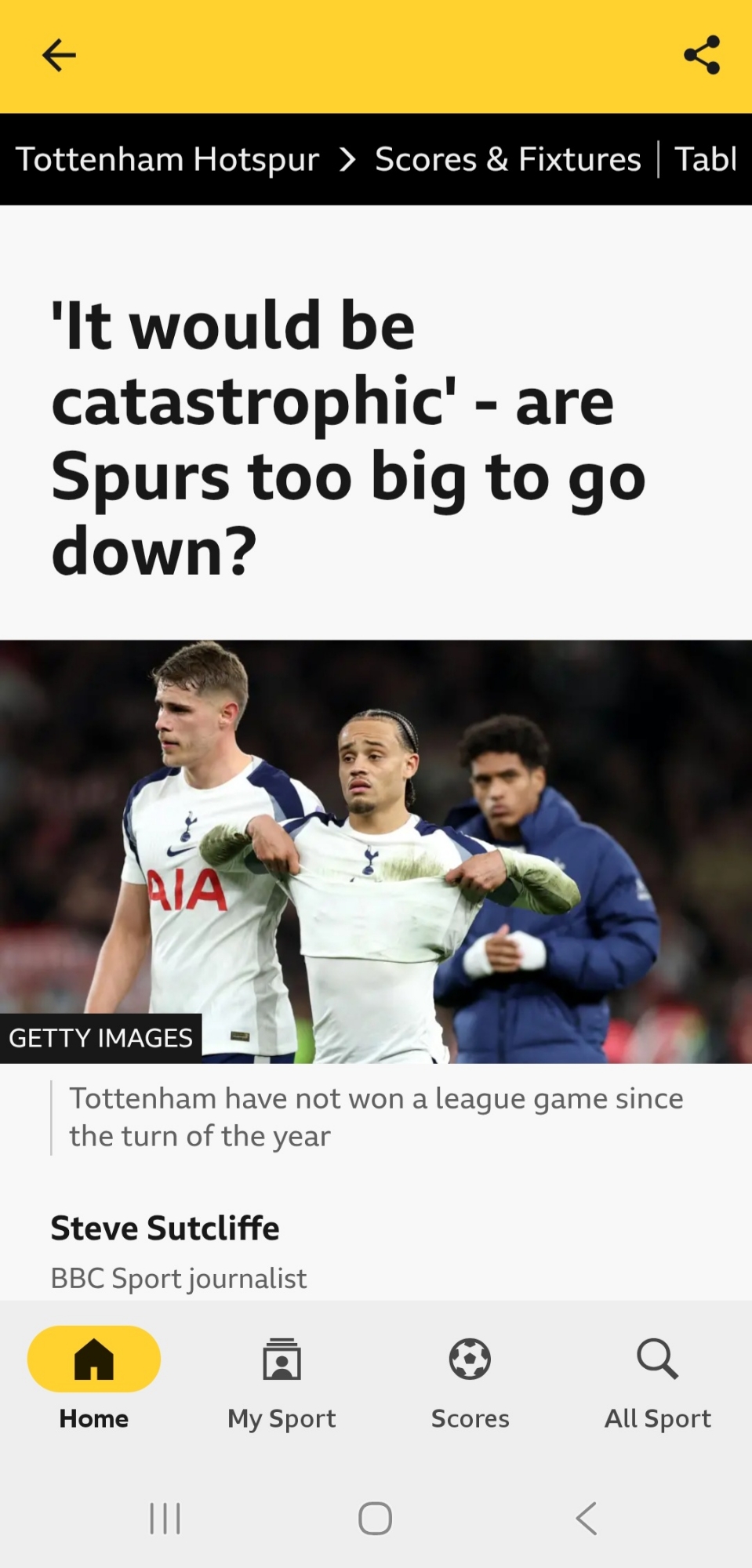The width and height of the screenshot is (752, 1568).
Task: Switch to the Scores tab
Action: pos(470,1378)
